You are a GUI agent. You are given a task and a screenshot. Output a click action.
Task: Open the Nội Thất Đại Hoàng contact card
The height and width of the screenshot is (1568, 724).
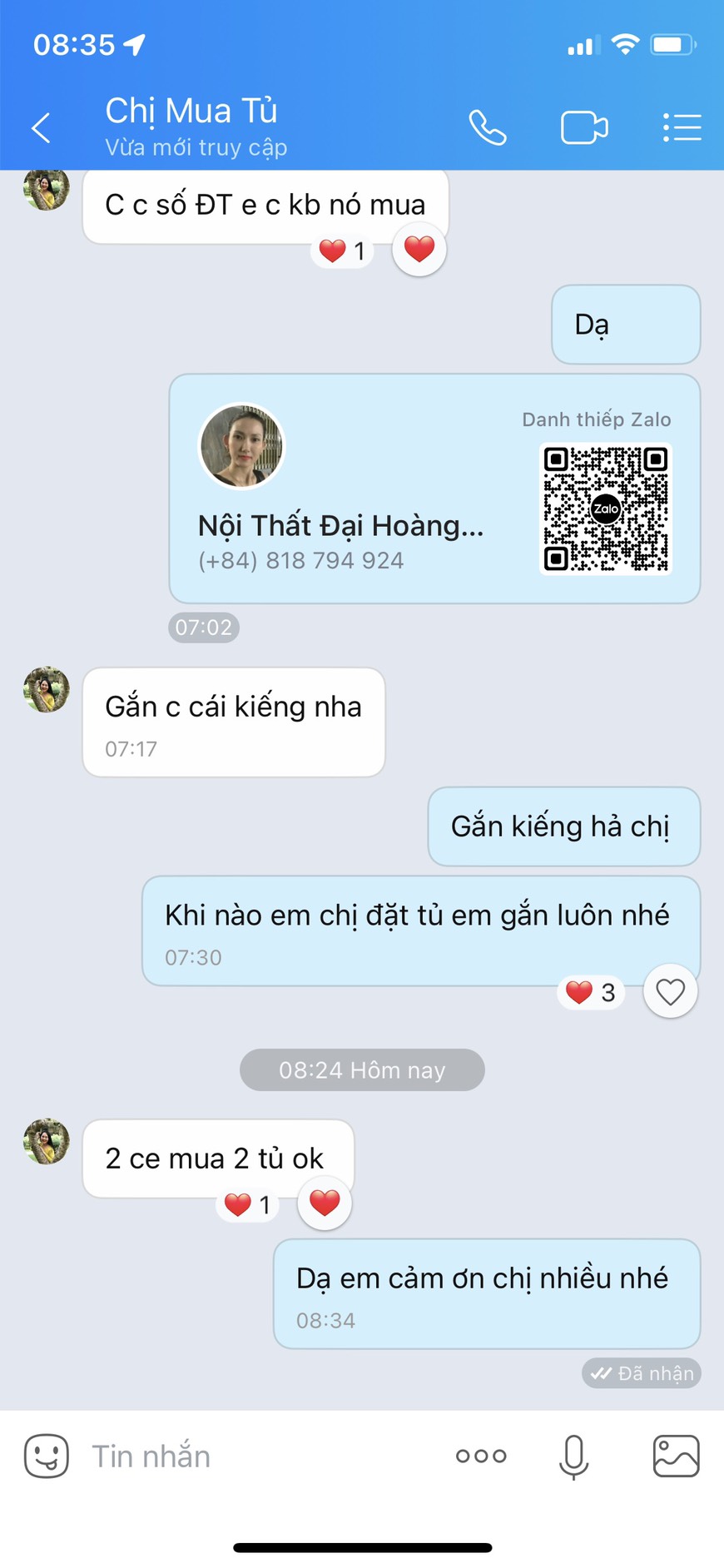434,489
